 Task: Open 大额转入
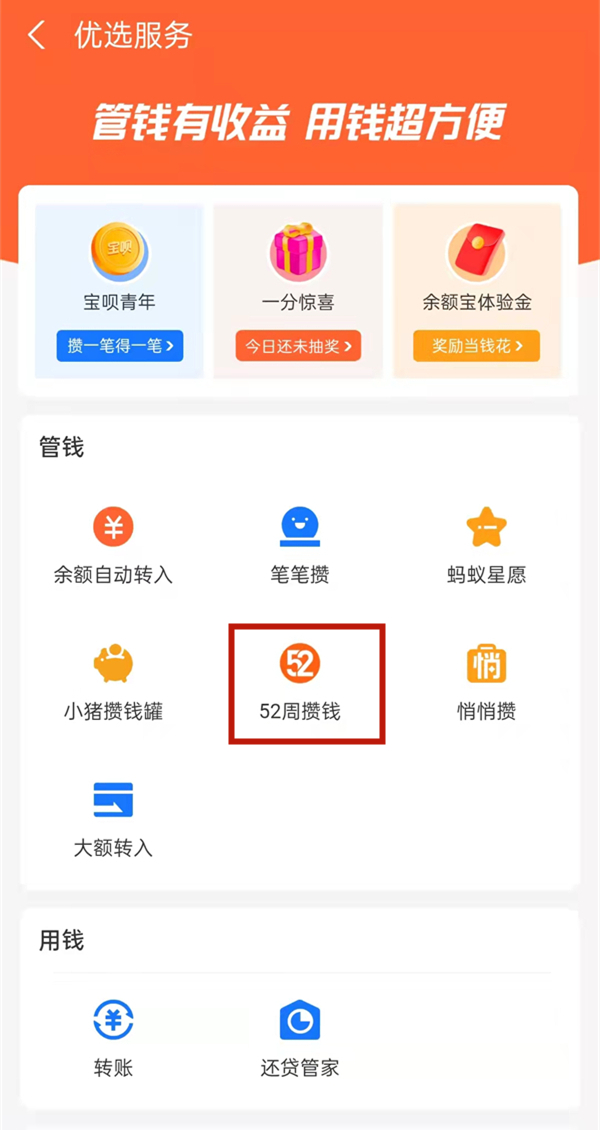point(113,818)
